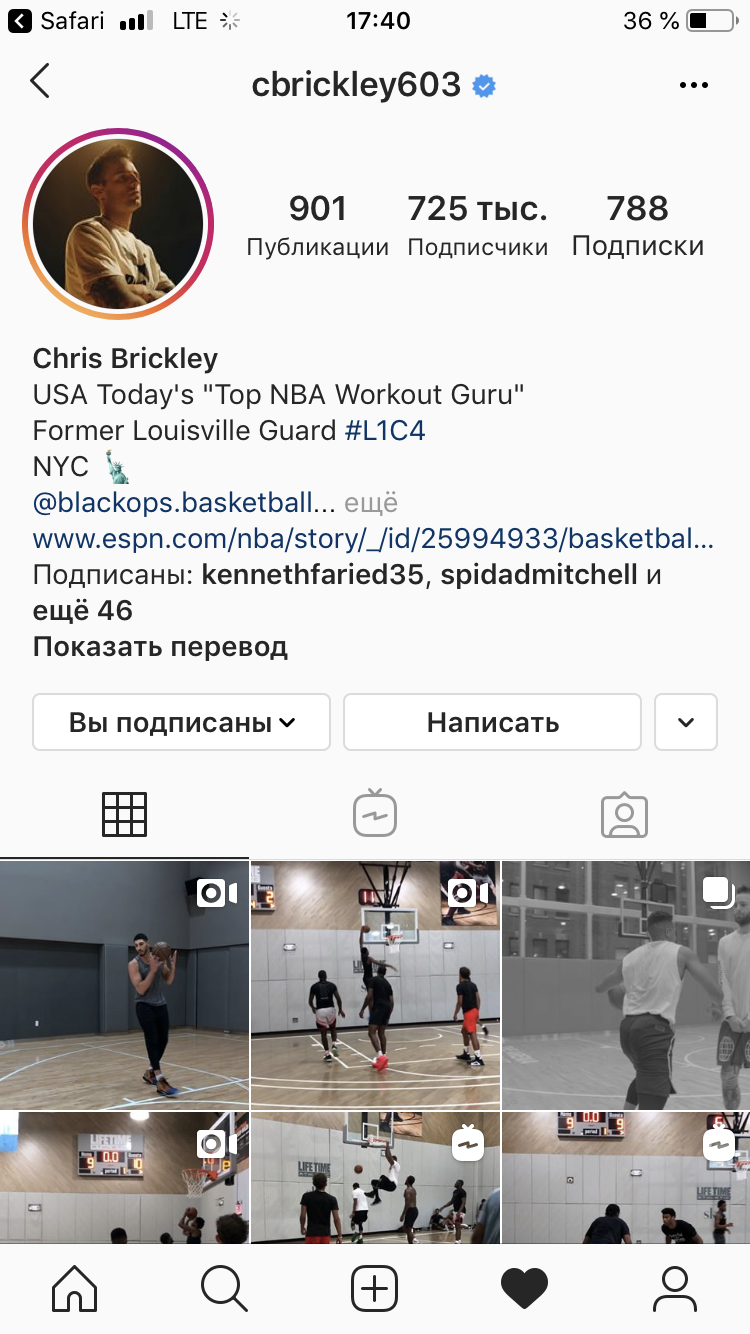Open the Search tab in bottom bar

pos(224,1287)
